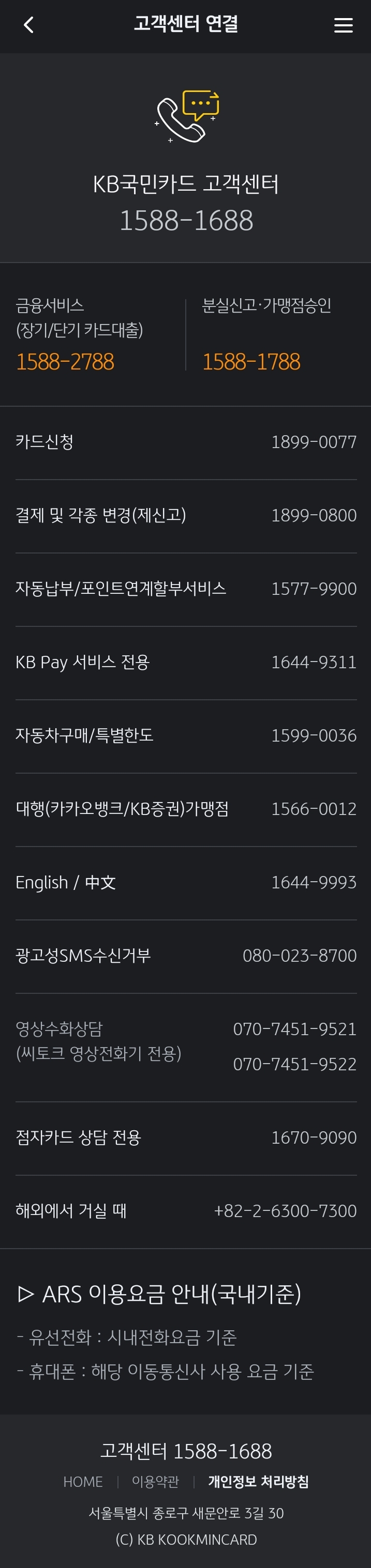Call 자동납부/포인트연계할부서비스 at 1577-9900

tap(186, 589)
